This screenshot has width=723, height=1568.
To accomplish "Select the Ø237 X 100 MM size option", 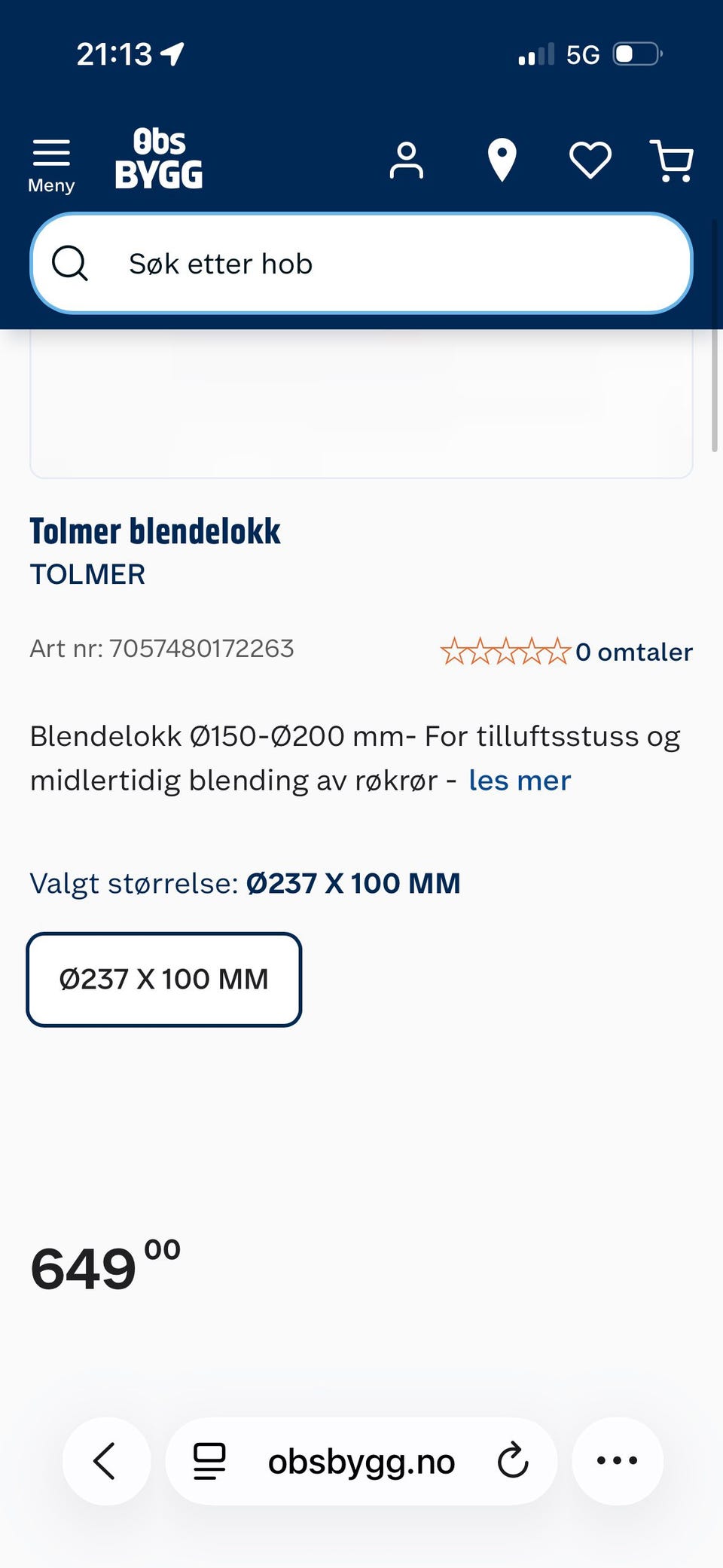I will click(163, 979).
